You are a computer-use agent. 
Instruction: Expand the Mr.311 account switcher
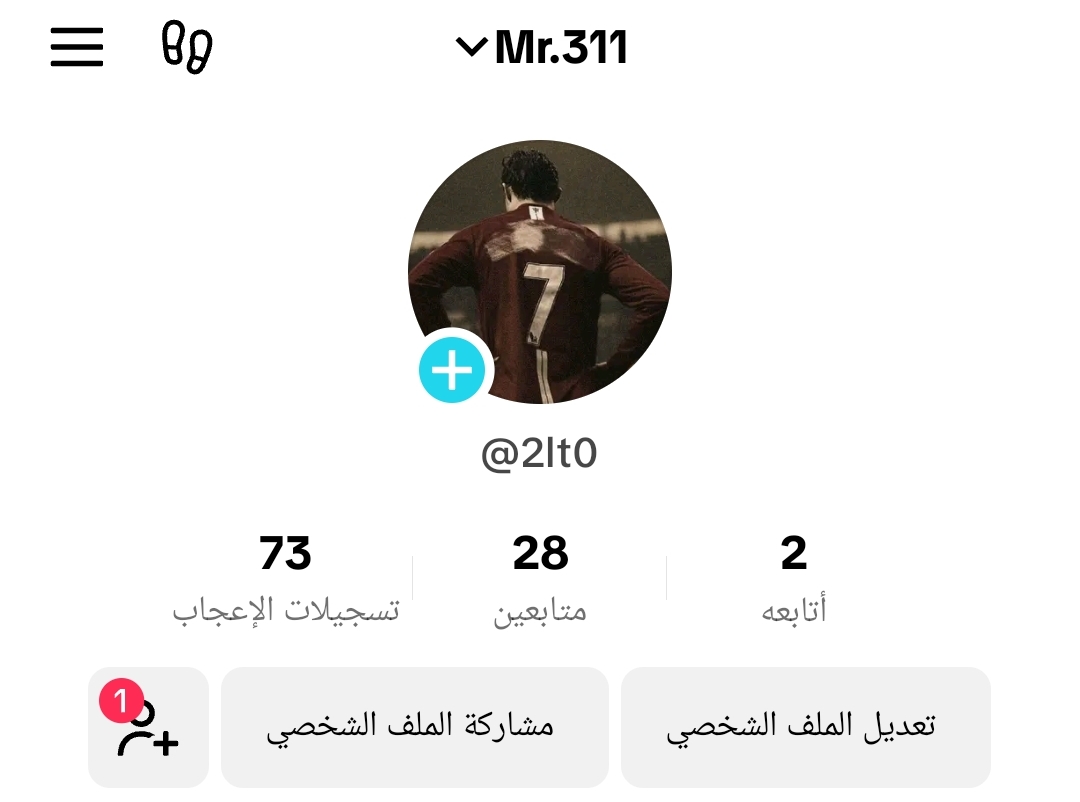[542, 47]
